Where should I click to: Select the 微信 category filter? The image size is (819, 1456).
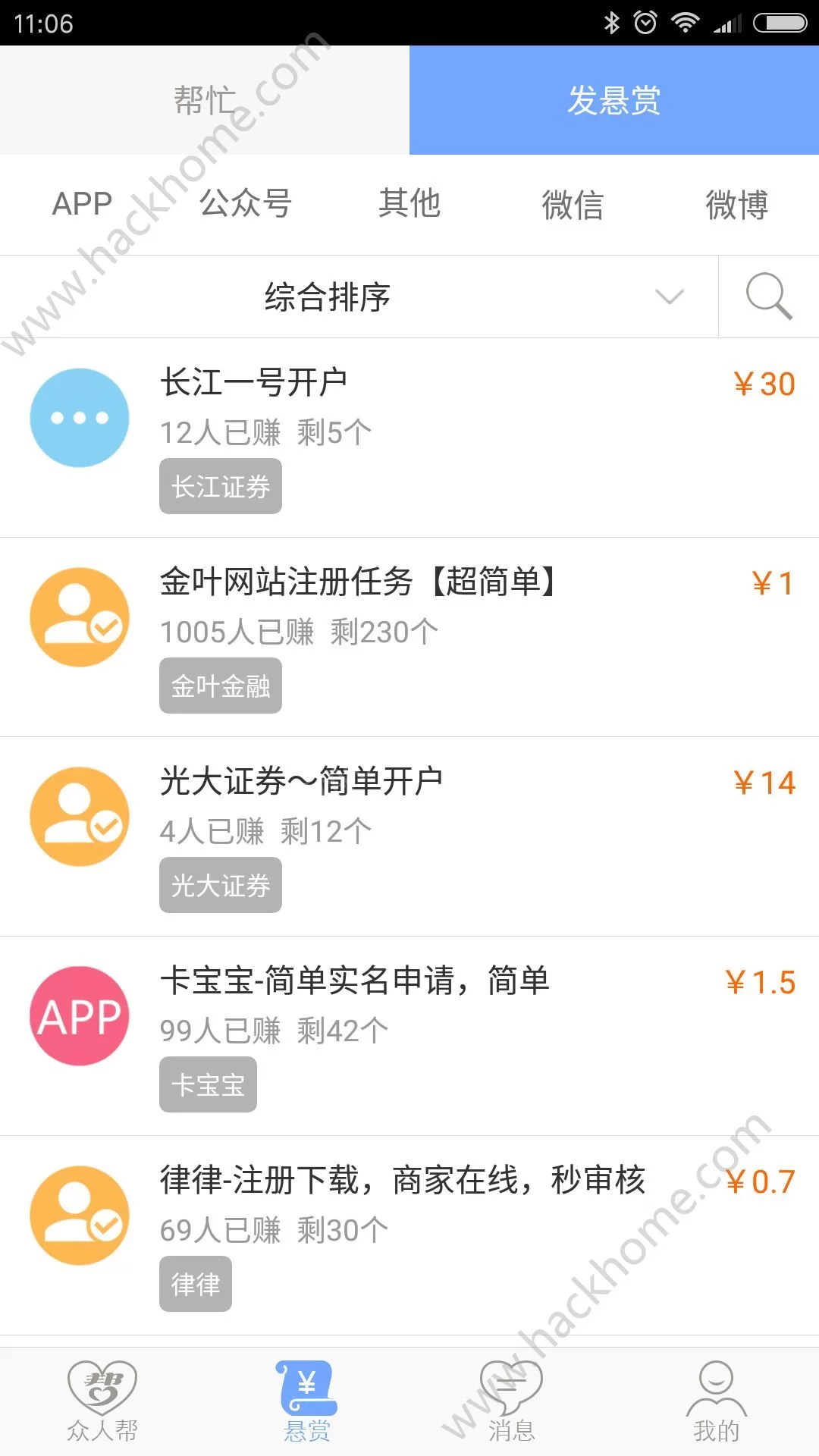tap(574, 203)
